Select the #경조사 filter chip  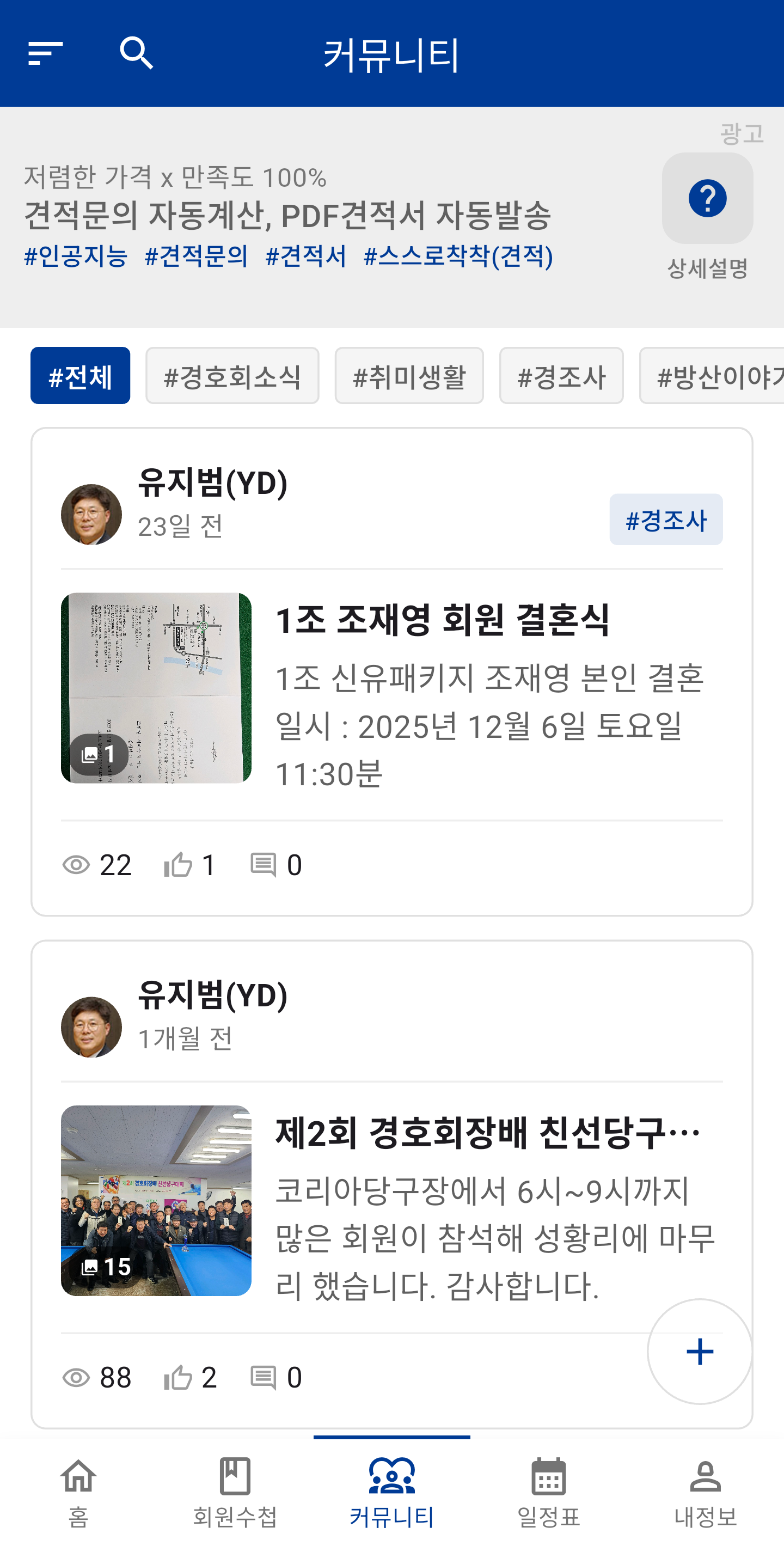561,376
